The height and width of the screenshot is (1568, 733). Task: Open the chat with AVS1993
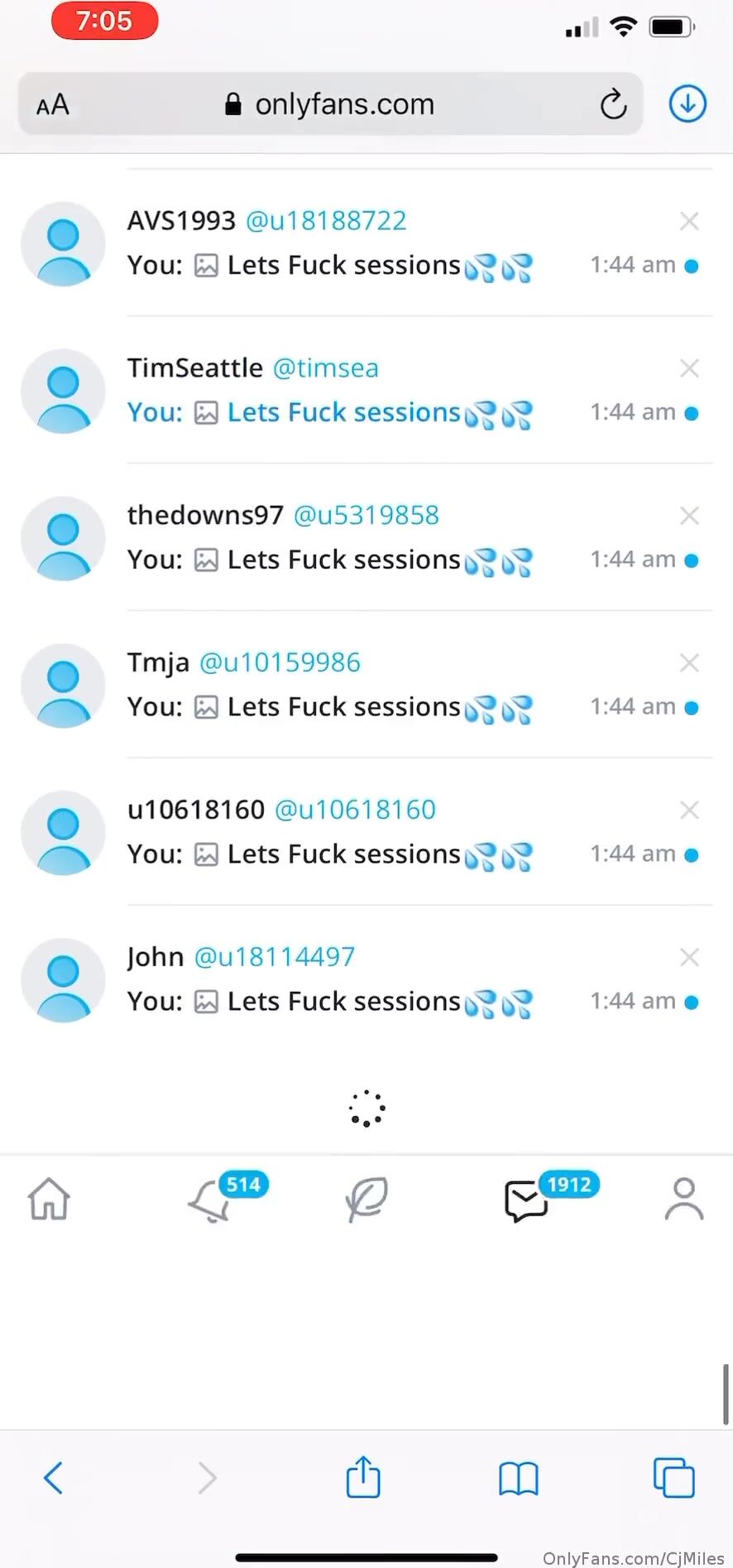(331, 244)
